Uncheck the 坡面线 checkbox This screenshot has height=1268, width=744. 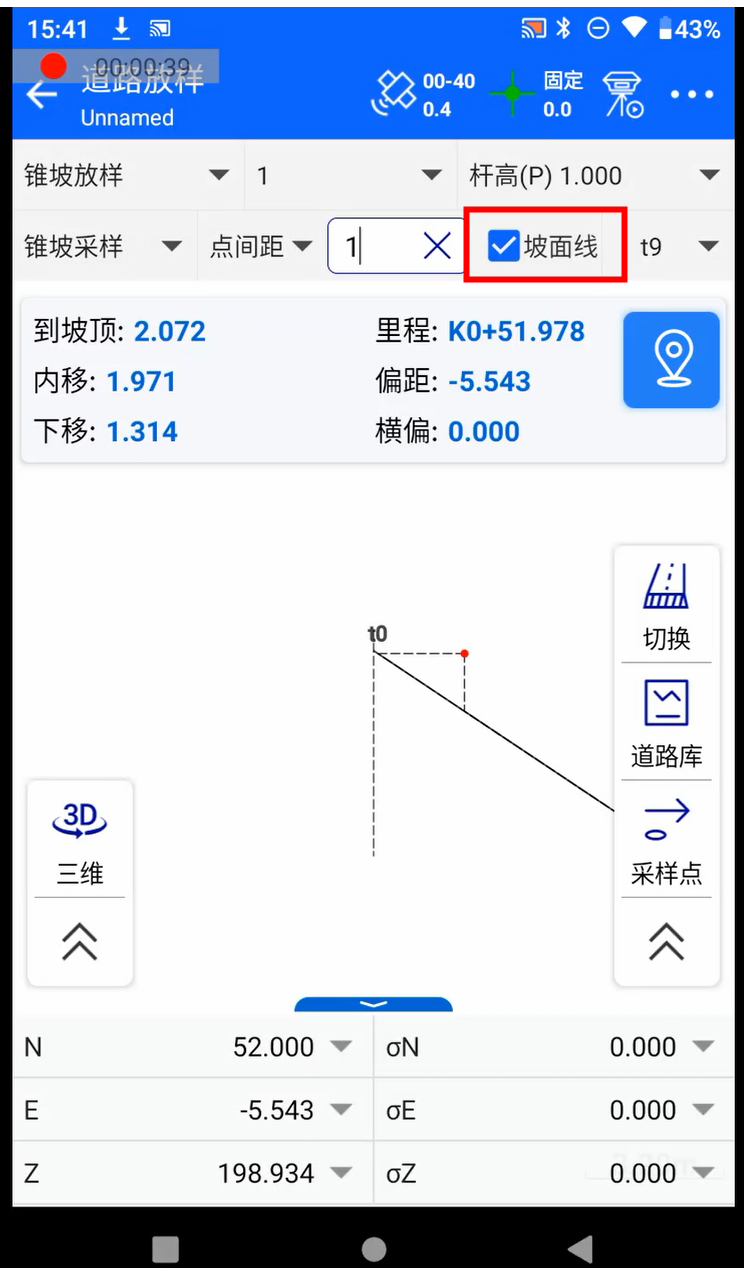click(x=503, y=246)
